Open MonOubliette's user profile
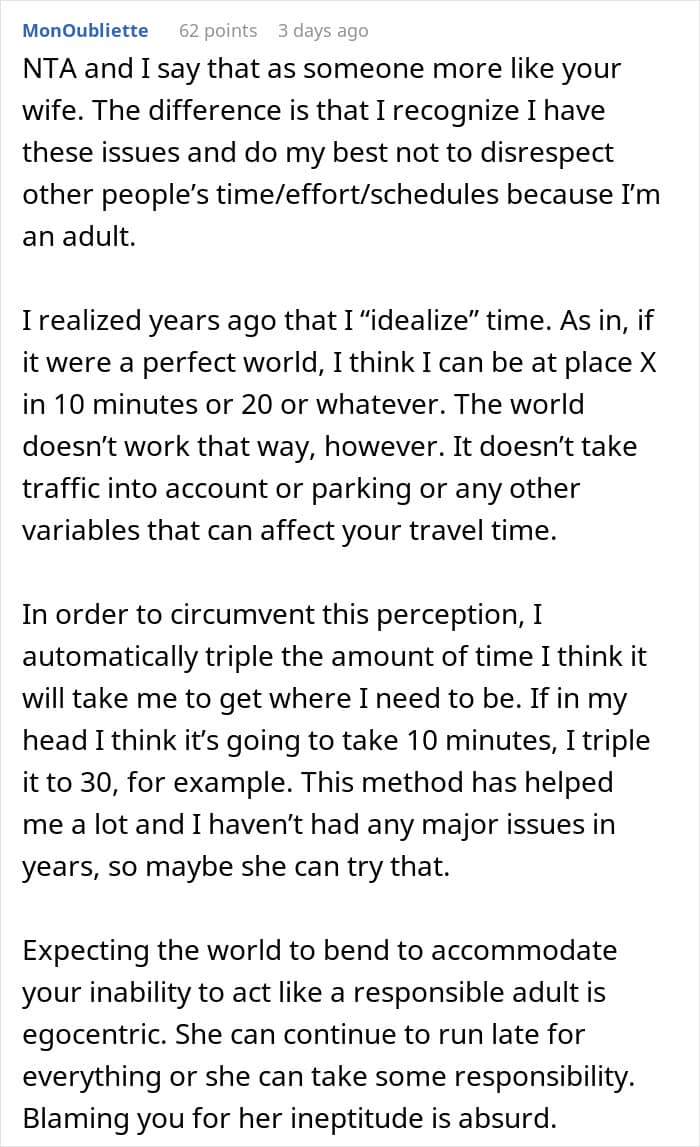The height and width of the screenshot is (1147, 700). 86,31
